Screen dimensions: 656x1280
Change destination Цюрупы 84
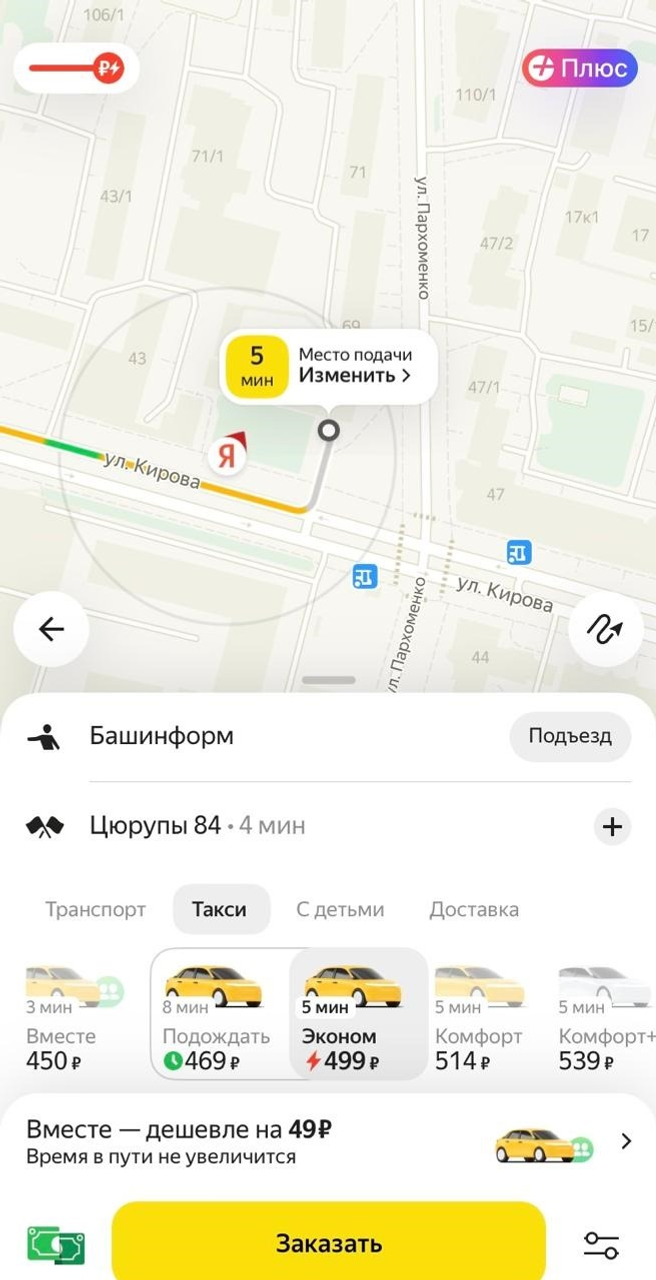pos(155,826)
